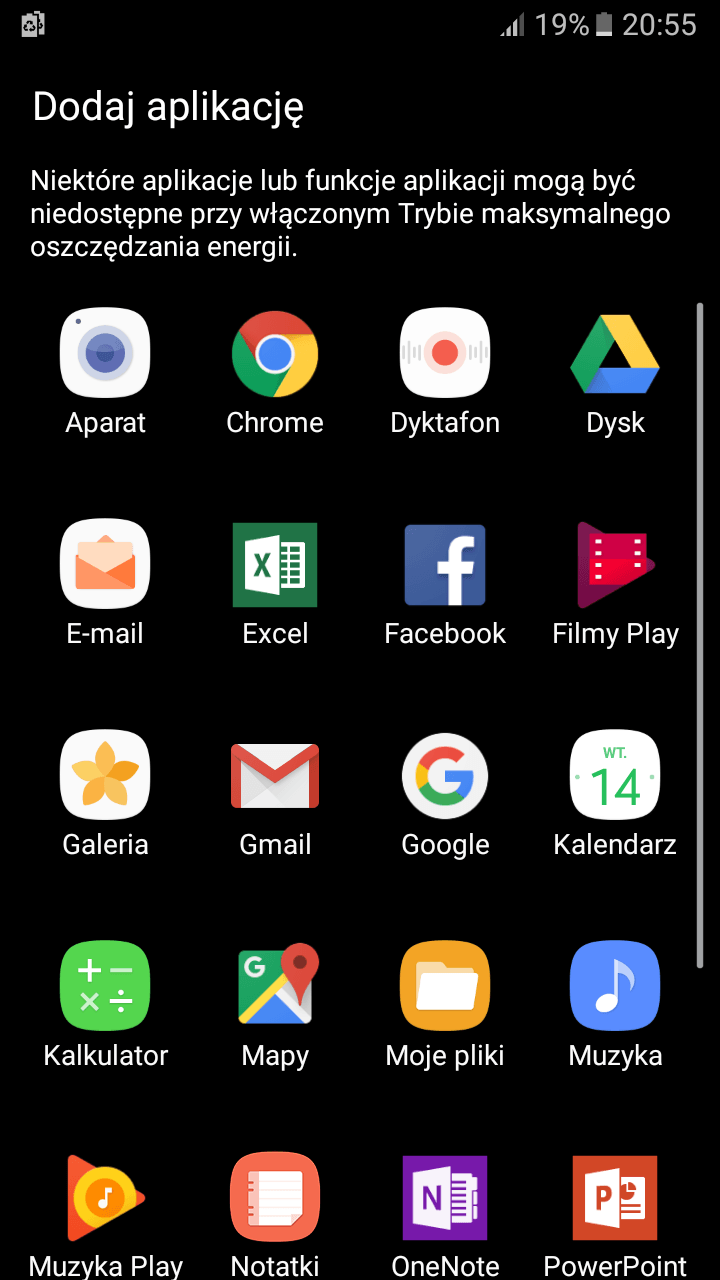Tap the Google app icon
The image size is (720, 1280).
click(x=445, y=775)
